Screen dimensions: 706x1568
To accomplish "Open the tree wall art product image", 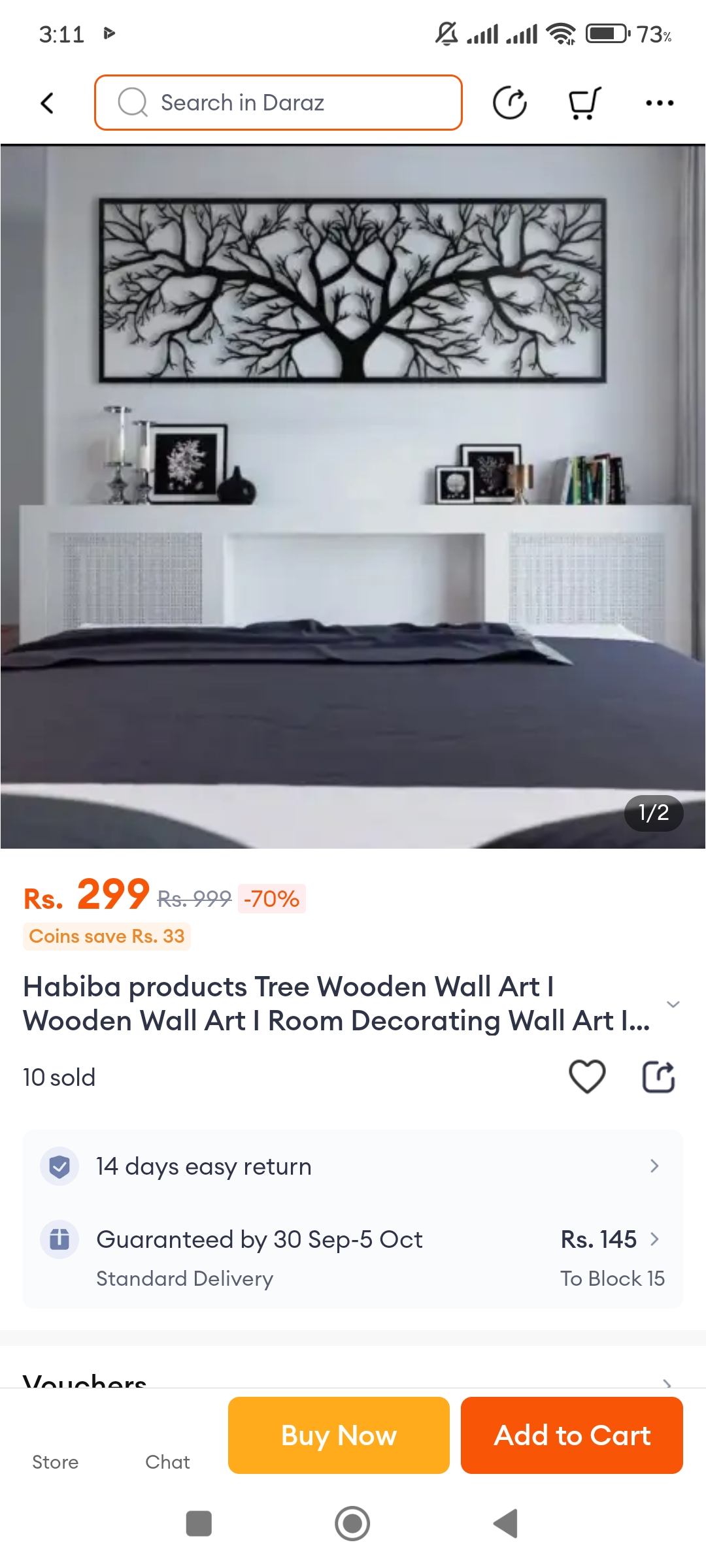I will (x=353, y=497).
